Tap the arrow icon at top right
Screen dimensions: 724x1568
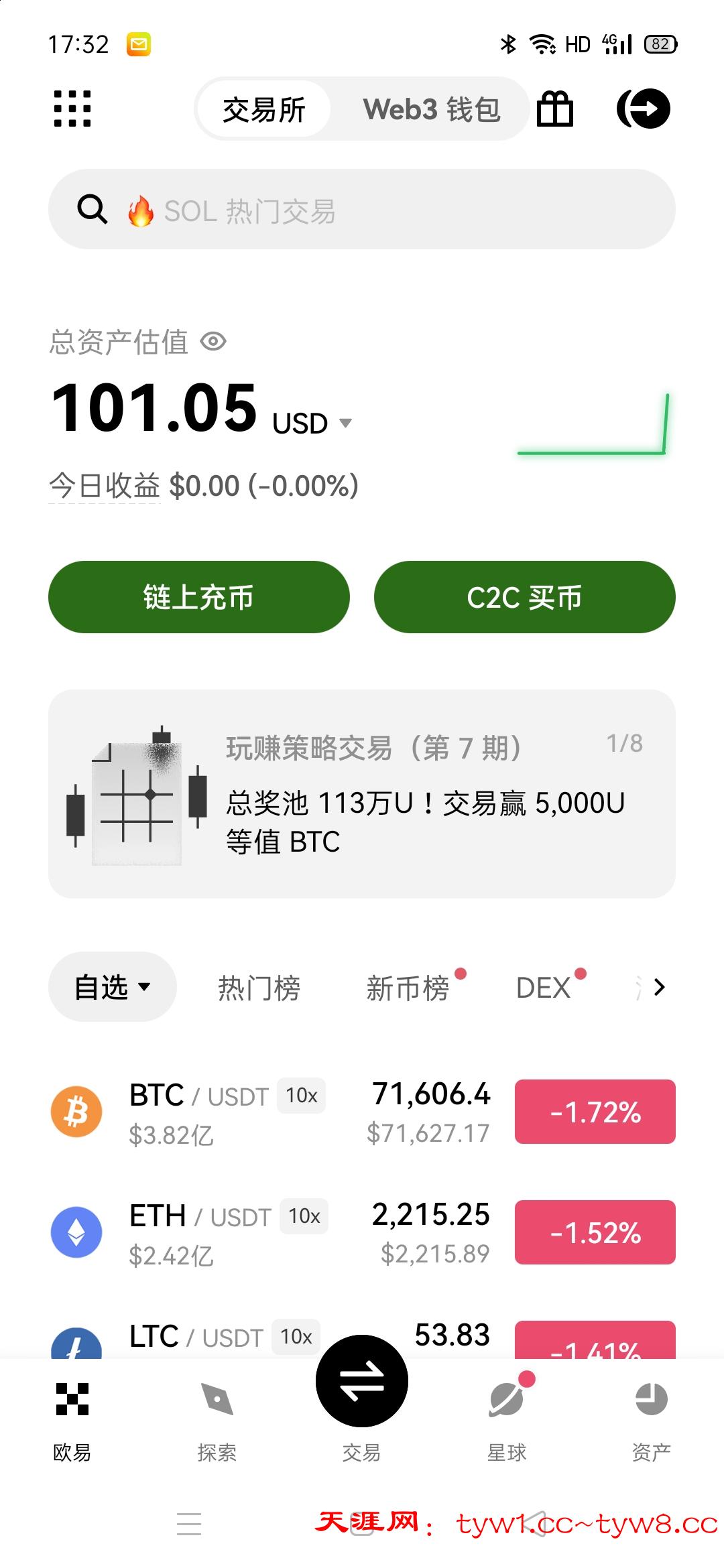point(644,109)
